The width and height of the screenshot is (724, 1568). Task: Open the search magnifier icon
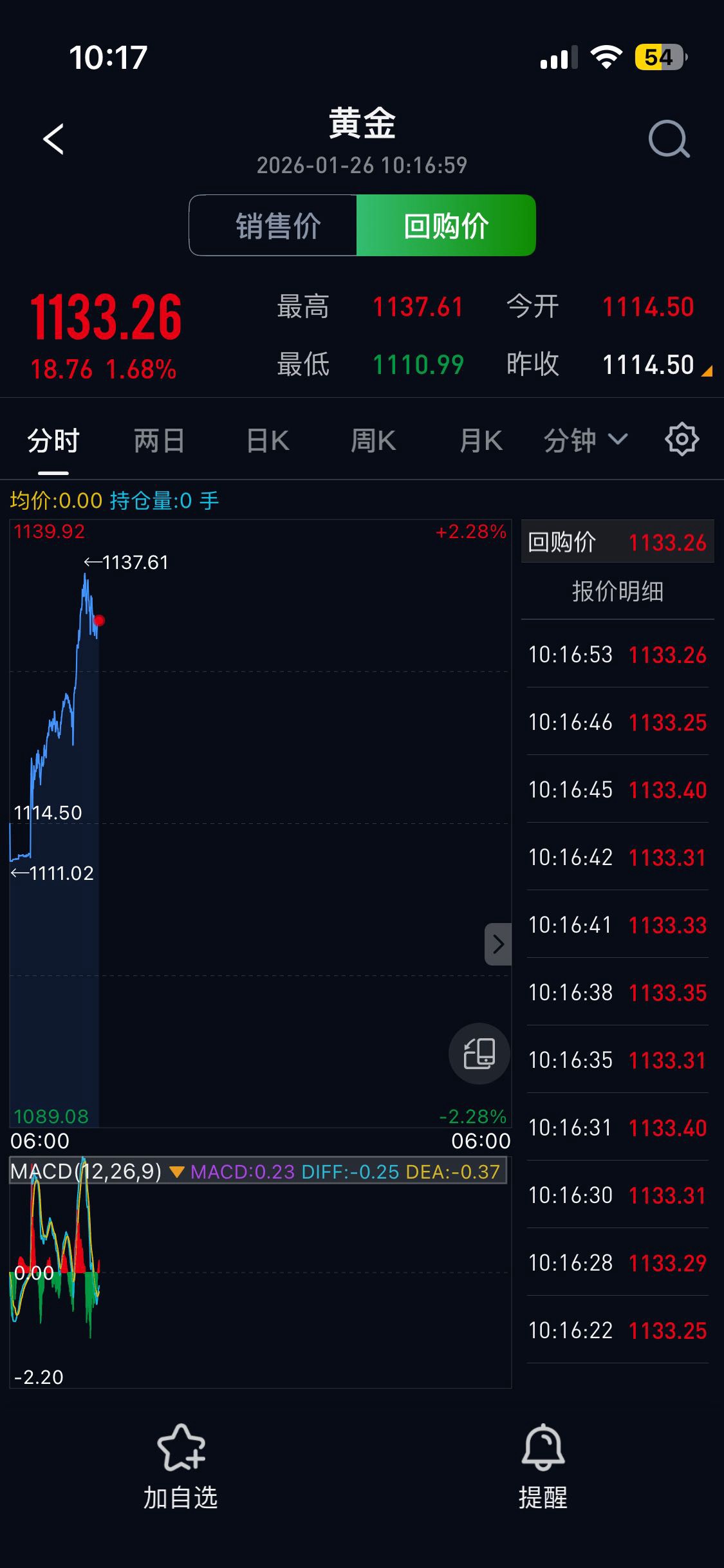[x=669, y=139]
